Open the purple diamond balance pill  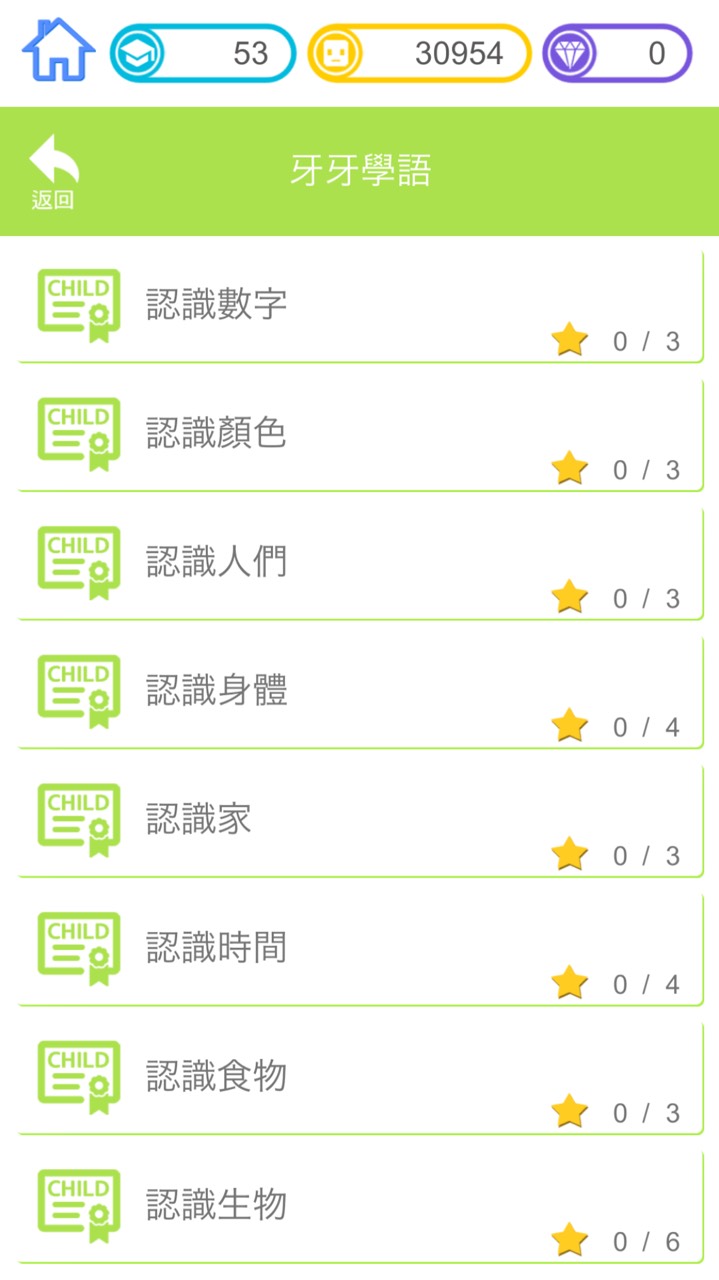[617, 53]
